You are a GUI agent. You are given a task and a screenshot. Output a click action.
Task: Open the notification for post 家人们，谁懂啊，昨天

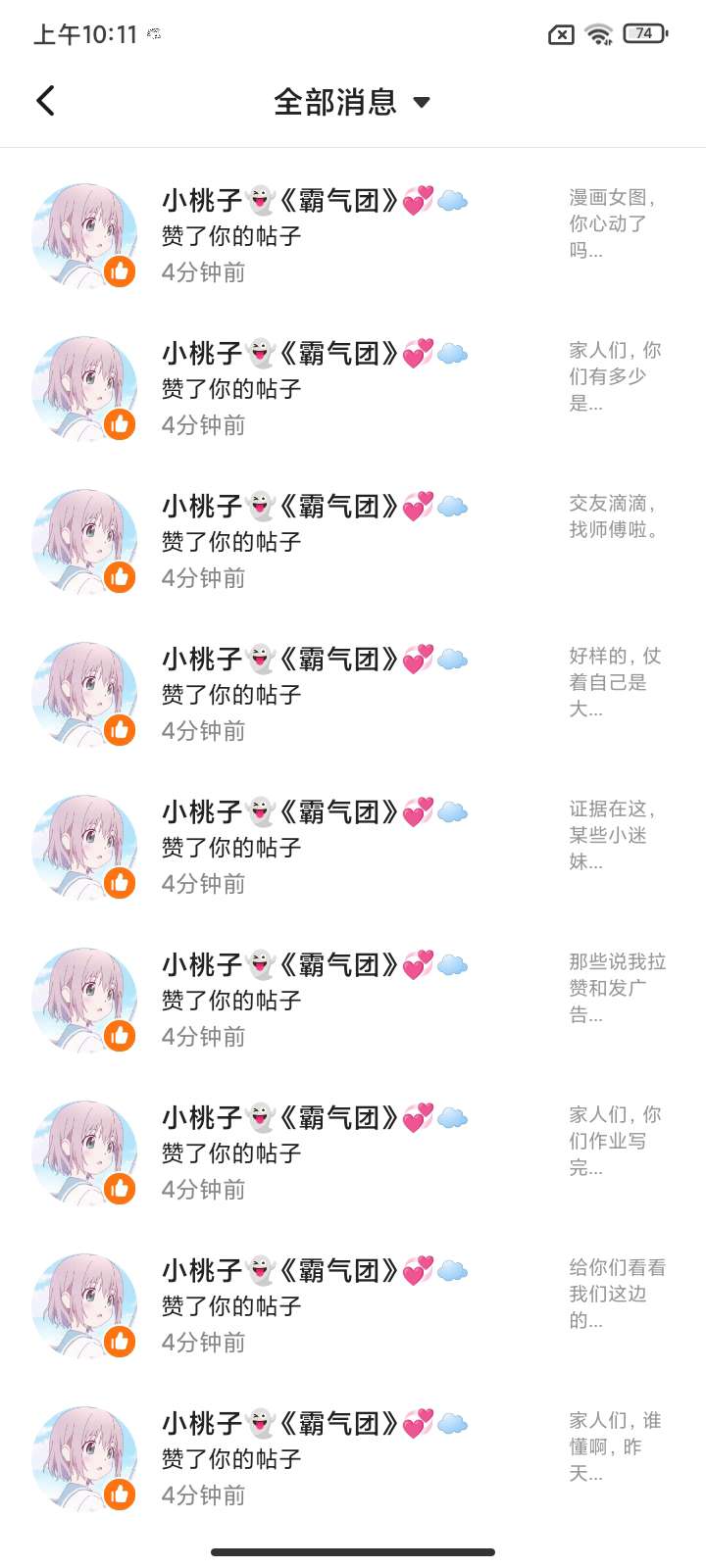353,1458
